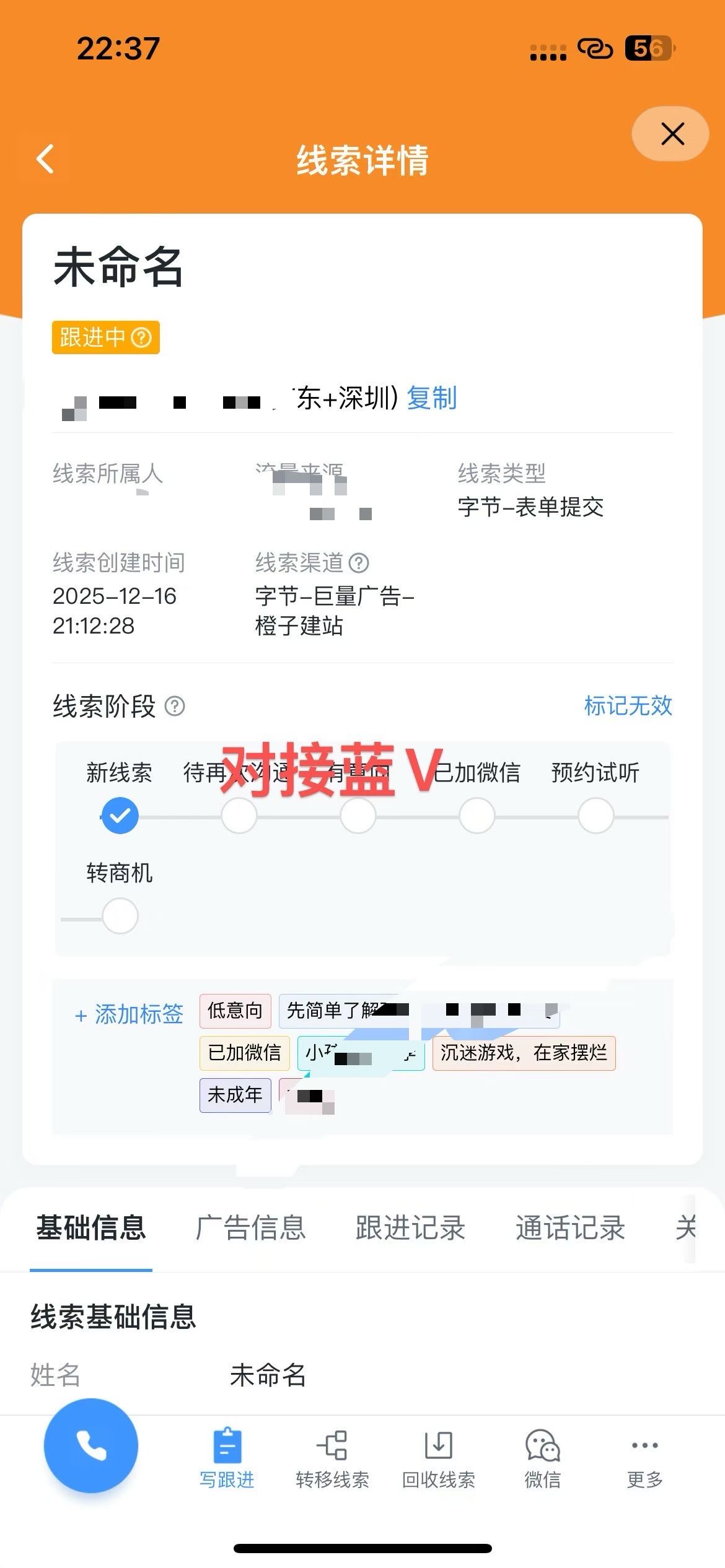725x1568 pixels.
Task: Go back with the top-left arrow
Action: 45,159
